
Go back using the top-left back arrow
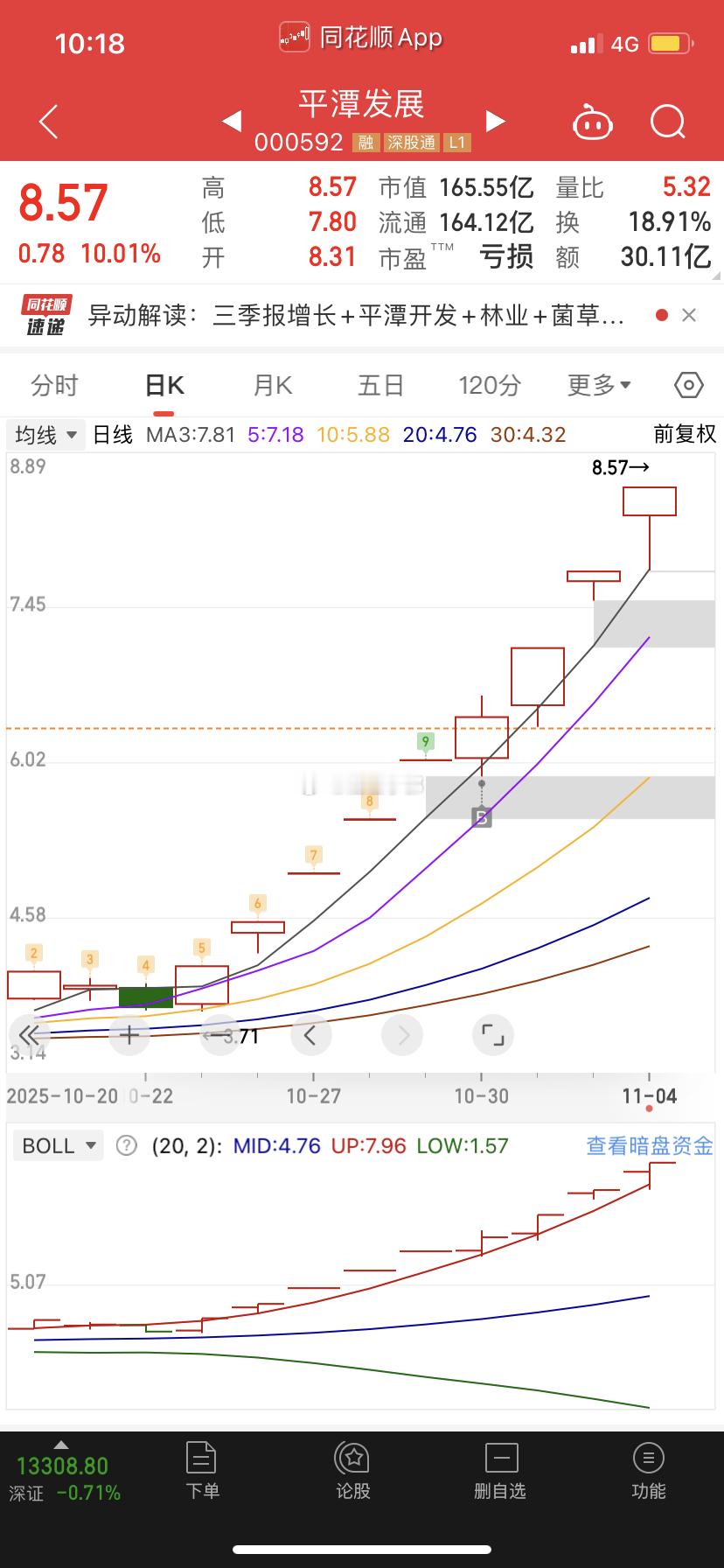48,122
